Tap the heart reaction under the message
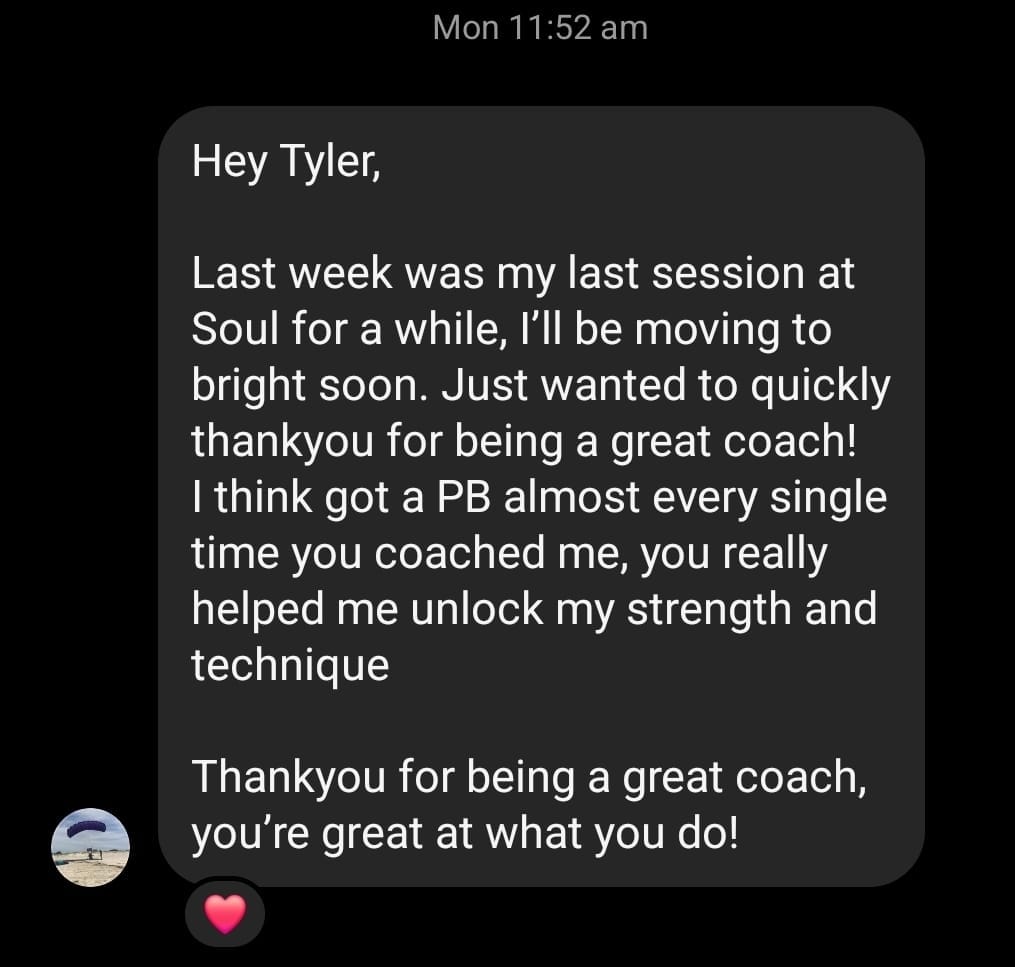Image resolution: width=1015 pixels, height=967 pixels. (225, 913)
